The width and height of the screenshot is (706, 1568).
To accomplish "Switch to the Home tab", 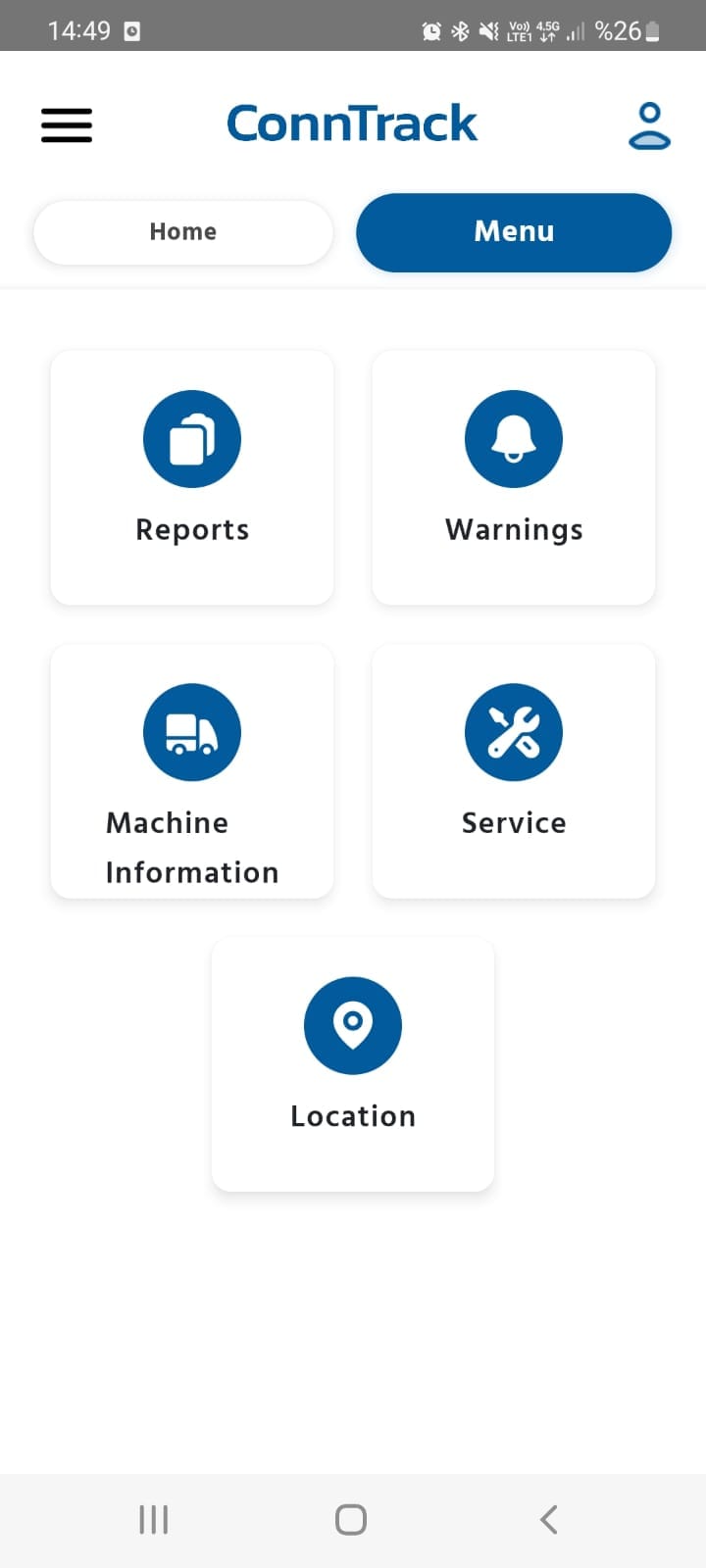I will tap(183, 232).
